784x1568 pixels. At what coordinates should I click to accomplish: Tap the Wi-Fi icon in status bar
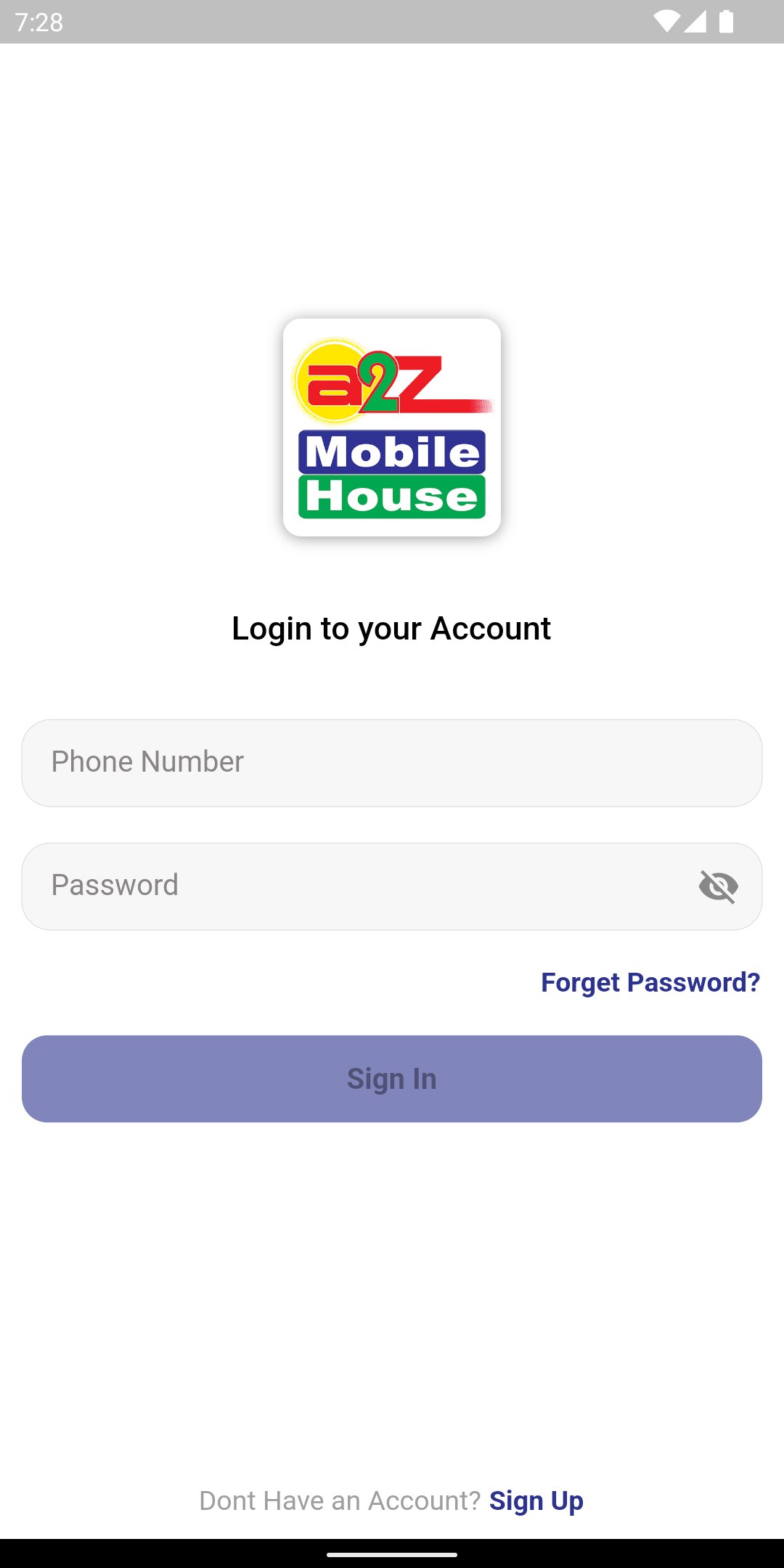(665, 22)
